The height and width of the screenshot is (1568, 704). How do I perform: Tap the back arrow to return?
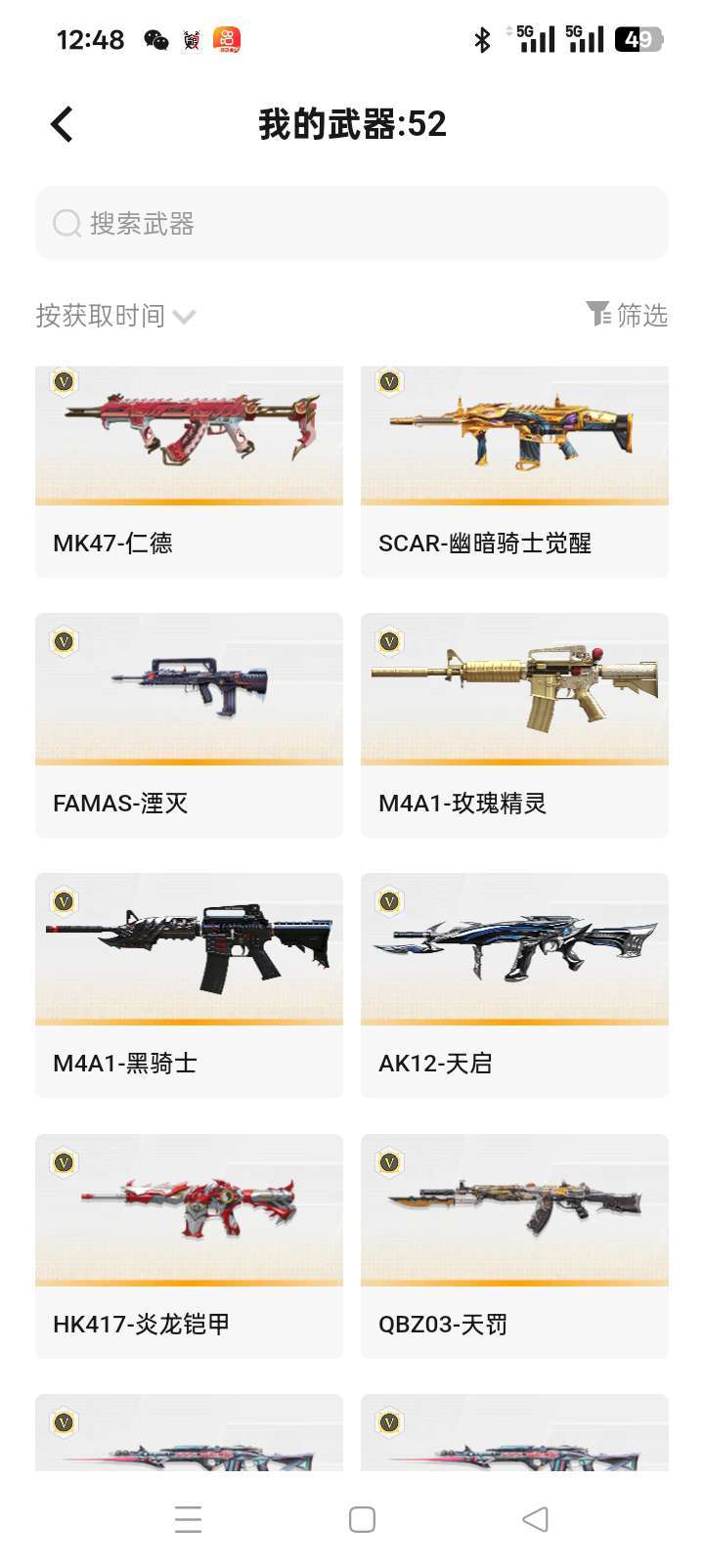(x=61, y=123)
